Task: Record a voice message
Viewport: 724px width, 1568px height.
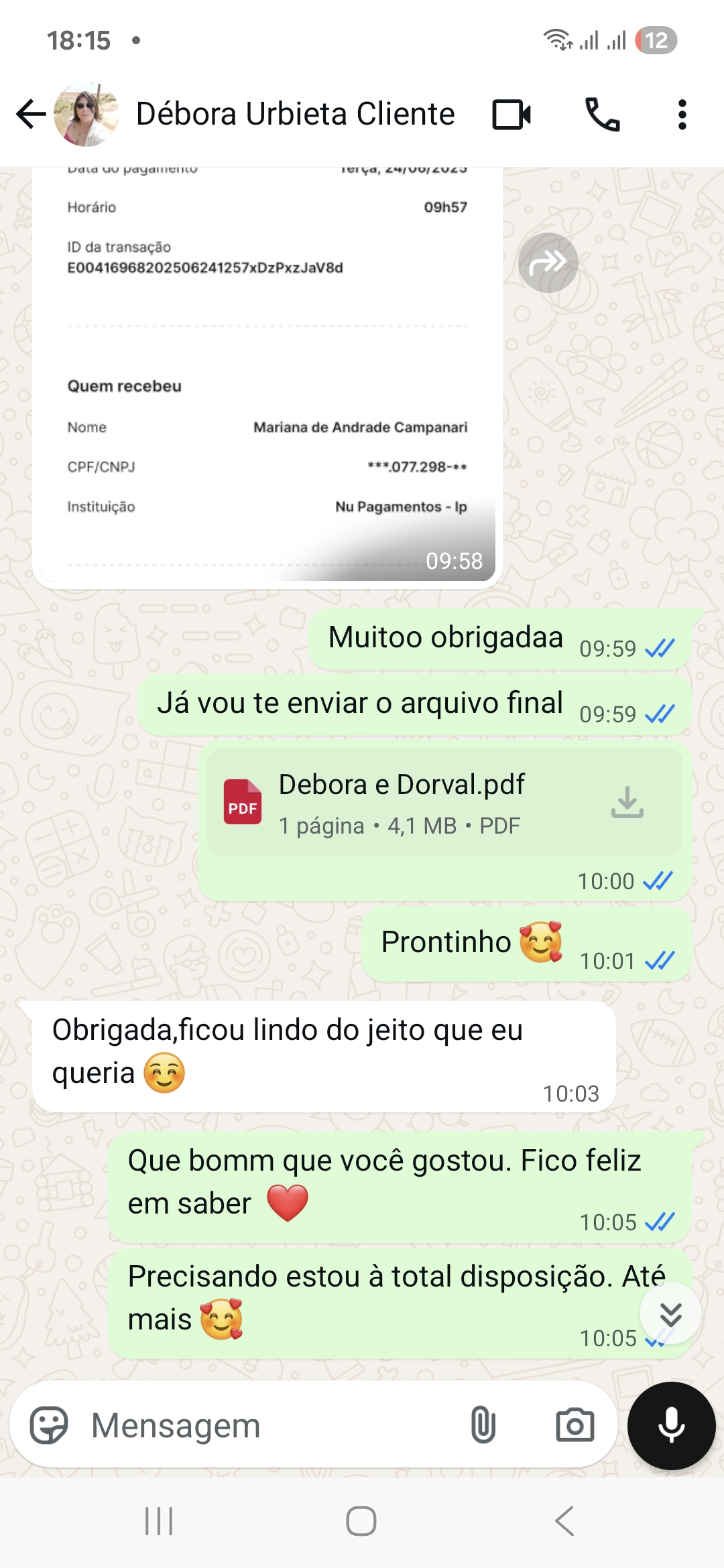Action: click(671, 1425)
